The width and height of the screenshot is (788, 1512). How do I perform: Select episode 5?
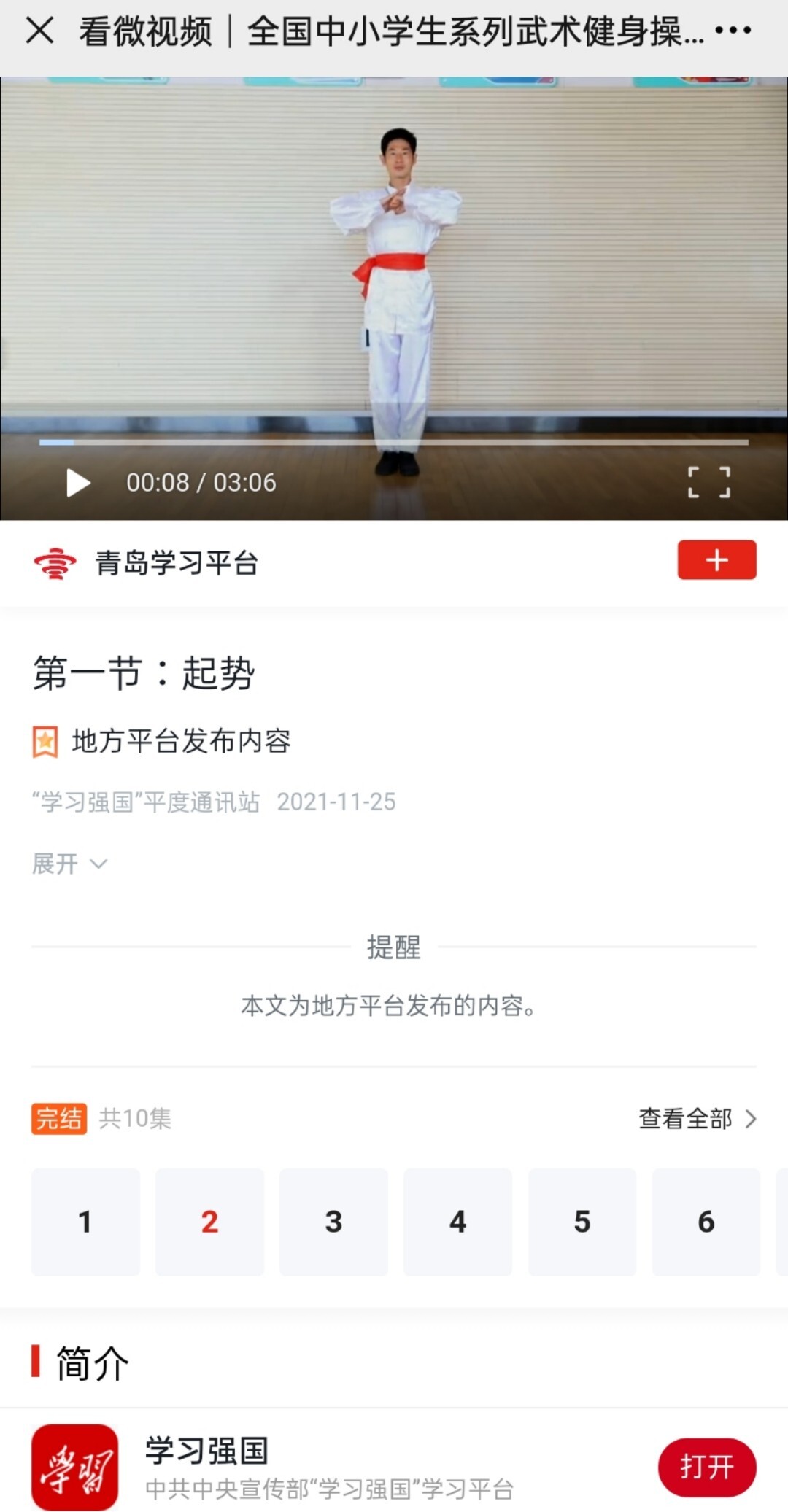tap(582, 1222)
